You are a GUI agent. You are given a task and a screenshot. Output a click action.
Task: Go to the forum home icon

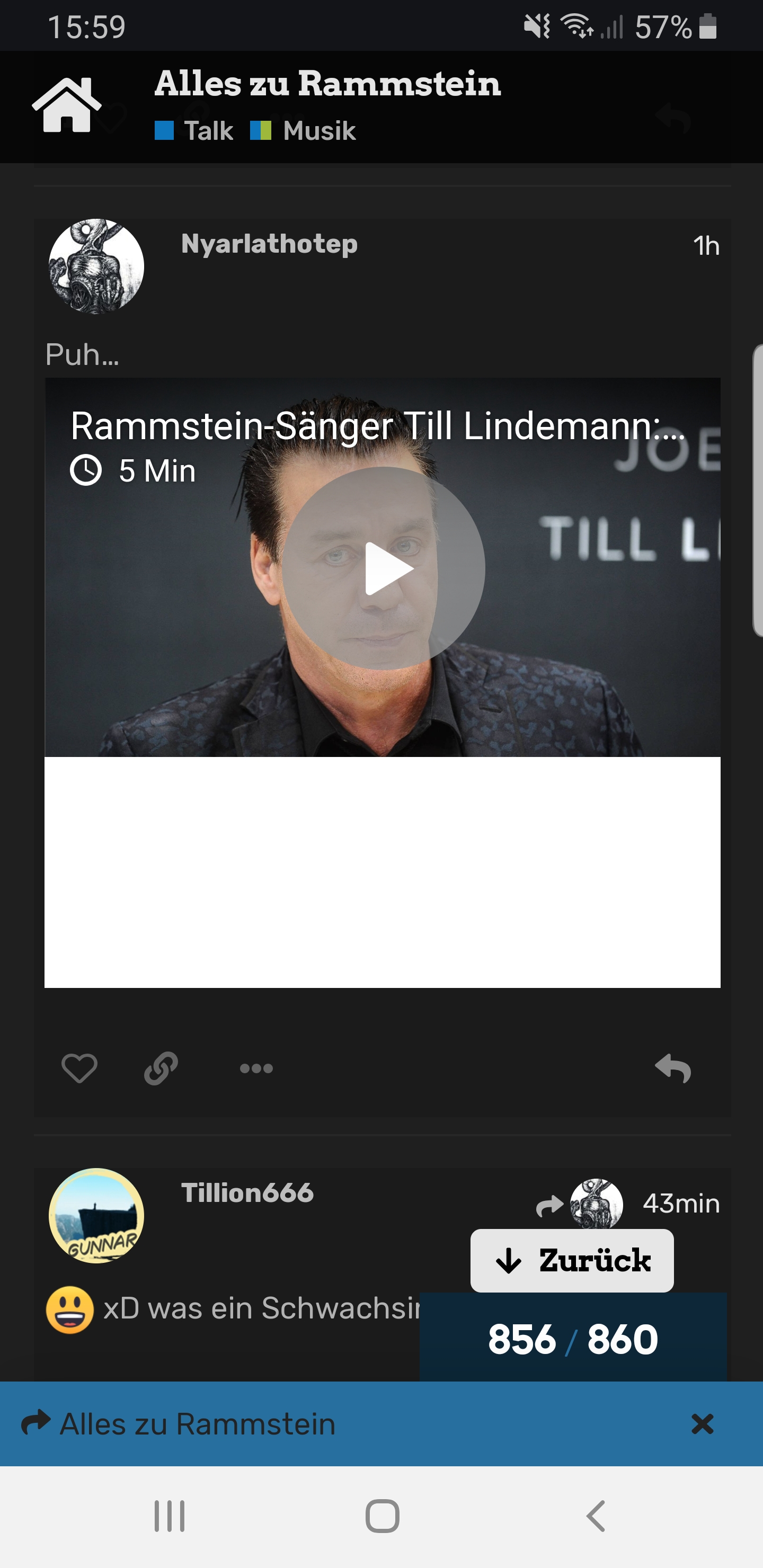(x=67, y=105)
